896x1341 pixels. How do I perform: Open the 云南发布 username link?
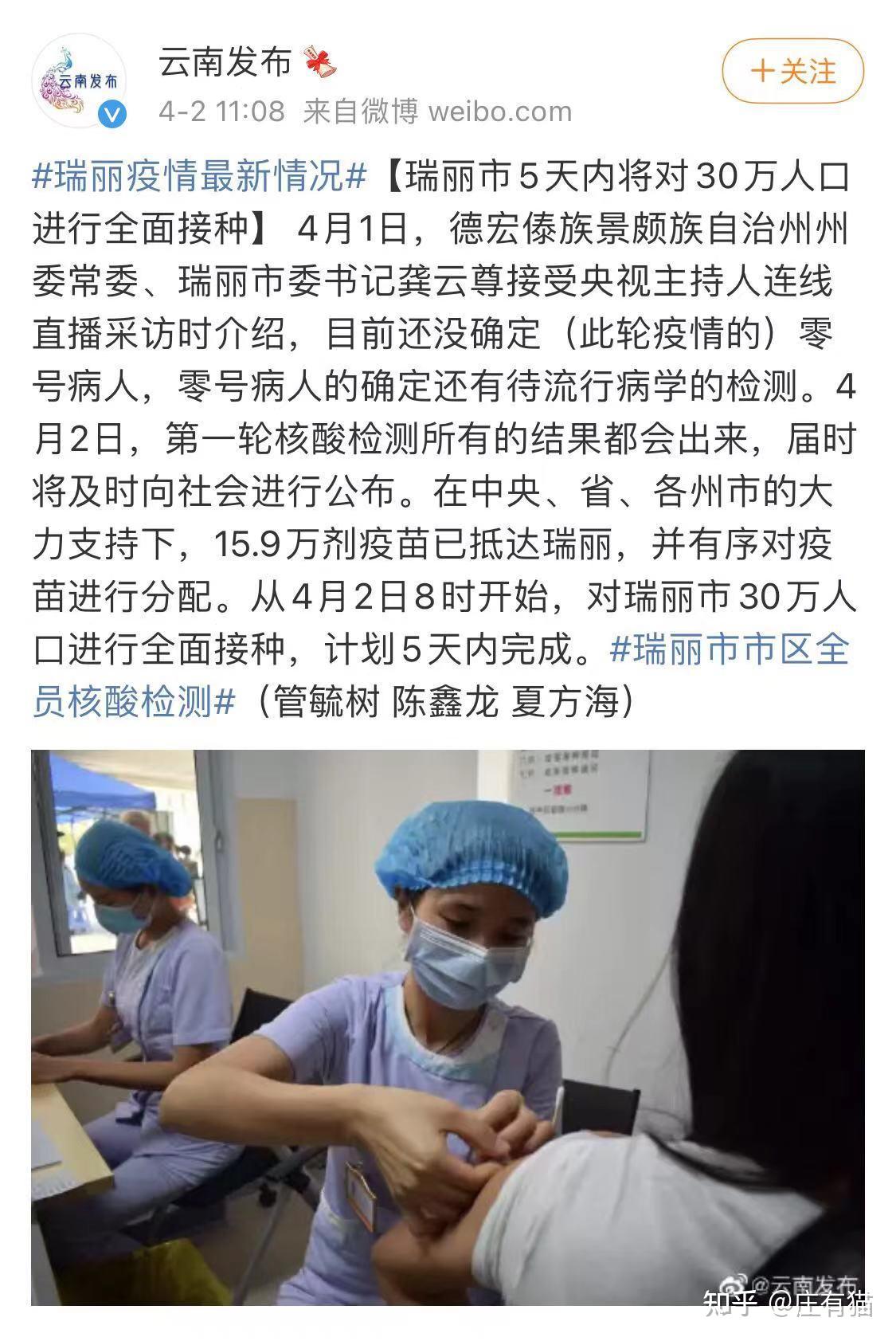225,62
